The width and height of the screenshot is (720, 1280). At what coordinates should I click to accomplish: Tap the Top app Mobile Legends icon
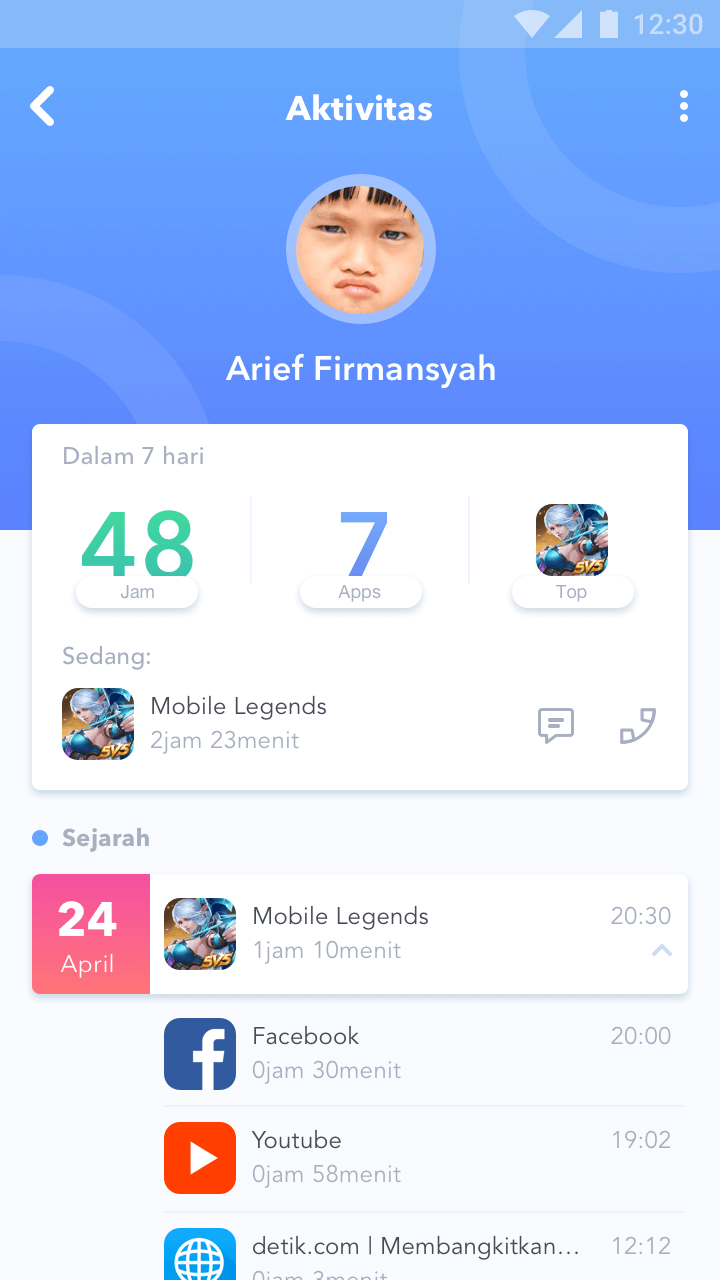(x=572, y=540)
